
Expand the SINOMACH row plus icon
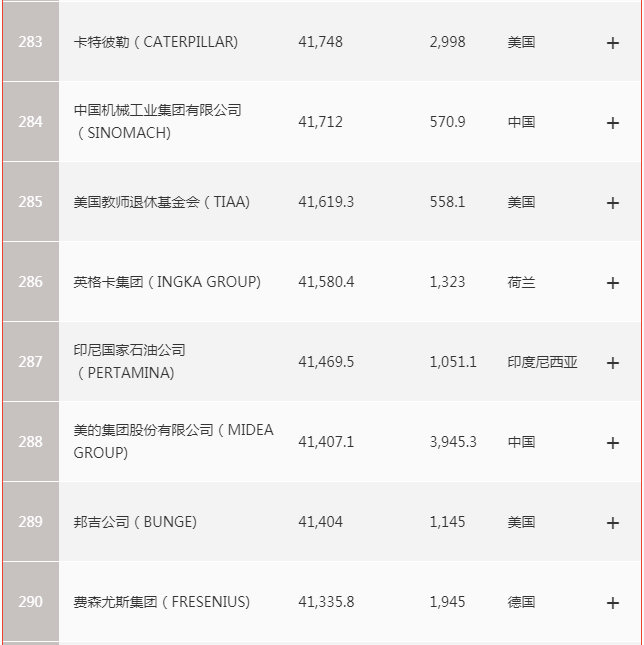coord(613,123)
